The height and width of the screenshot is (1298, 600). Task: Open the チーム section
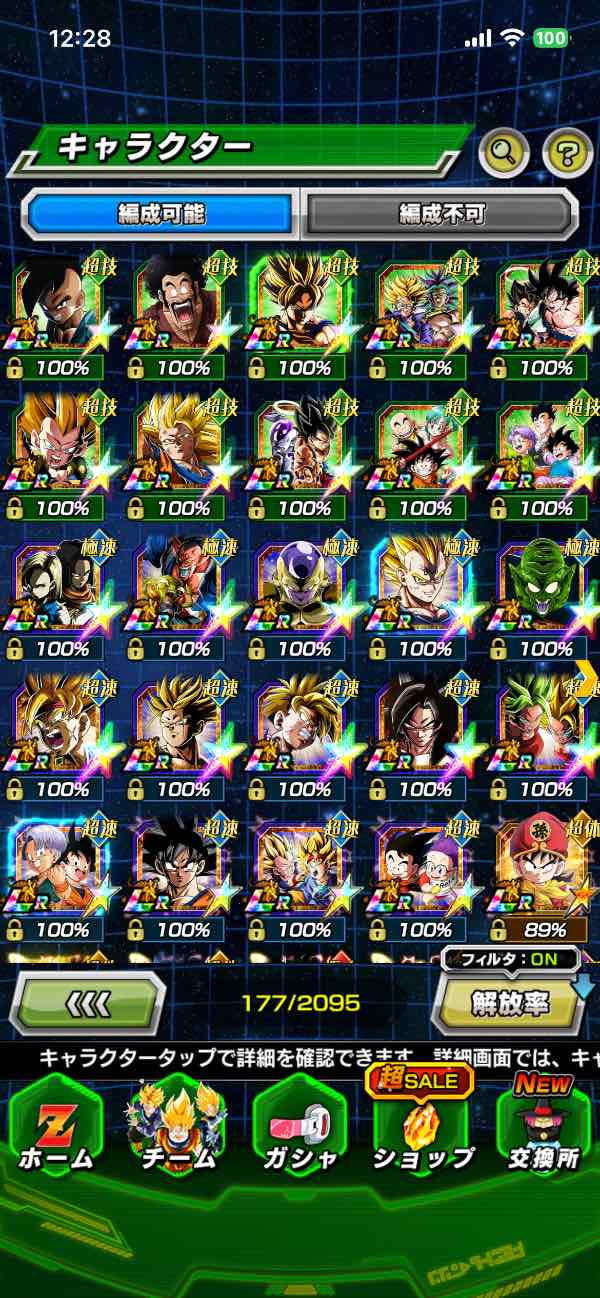tap(177, 1128)
